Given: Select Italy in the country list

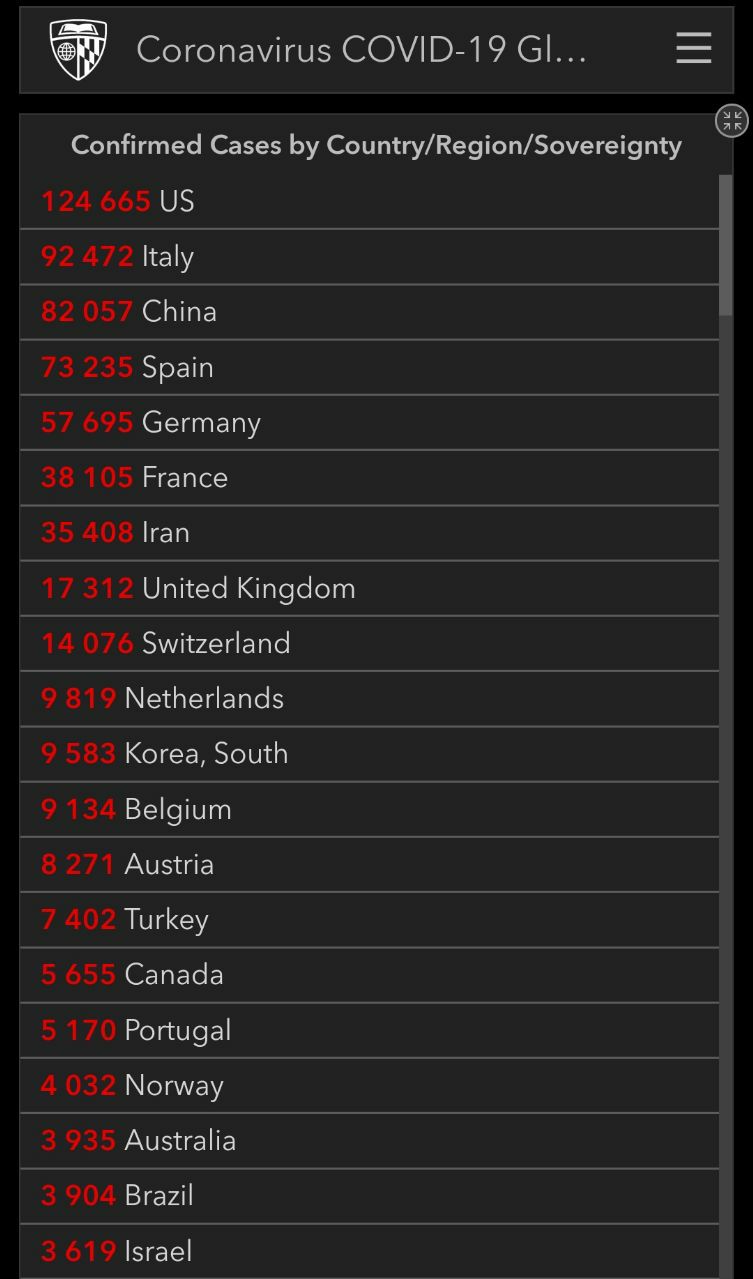Looking at the screenshot, I should click(x=369, y=257).
